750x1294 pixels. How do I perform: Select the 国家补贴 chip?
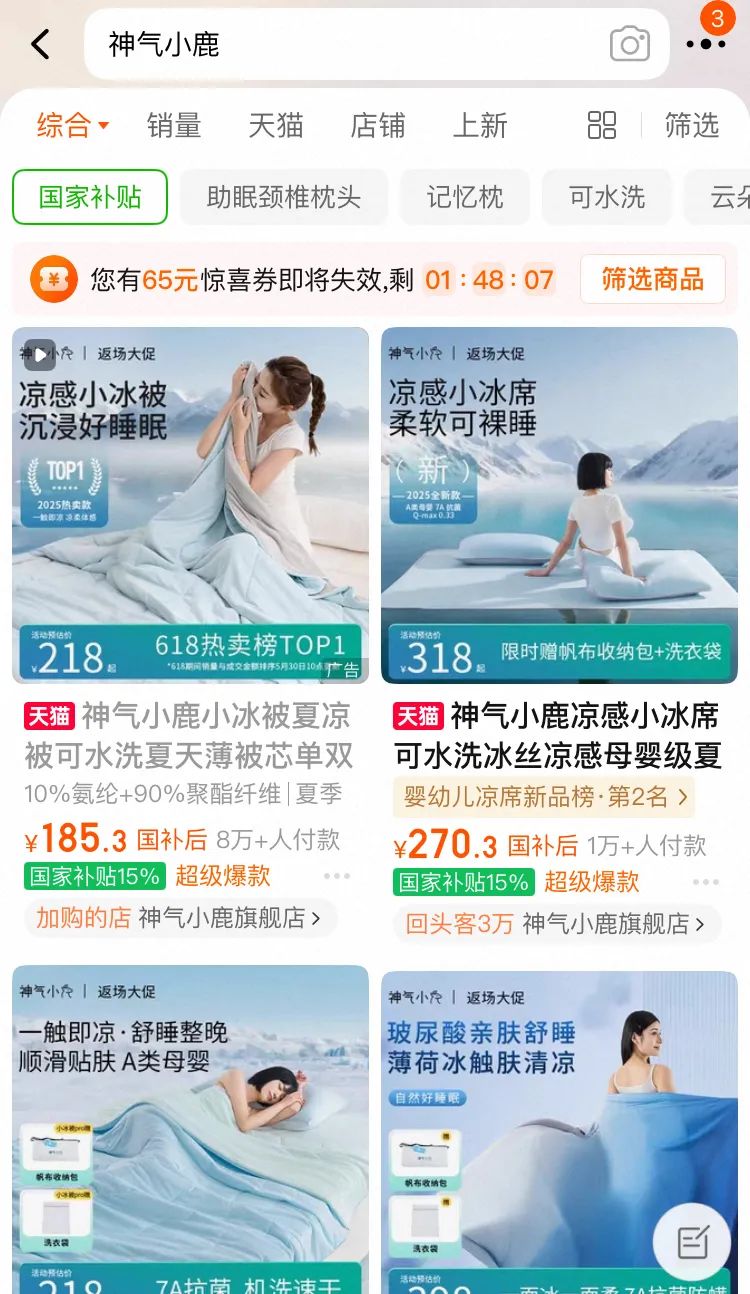(x=90, y=197)
